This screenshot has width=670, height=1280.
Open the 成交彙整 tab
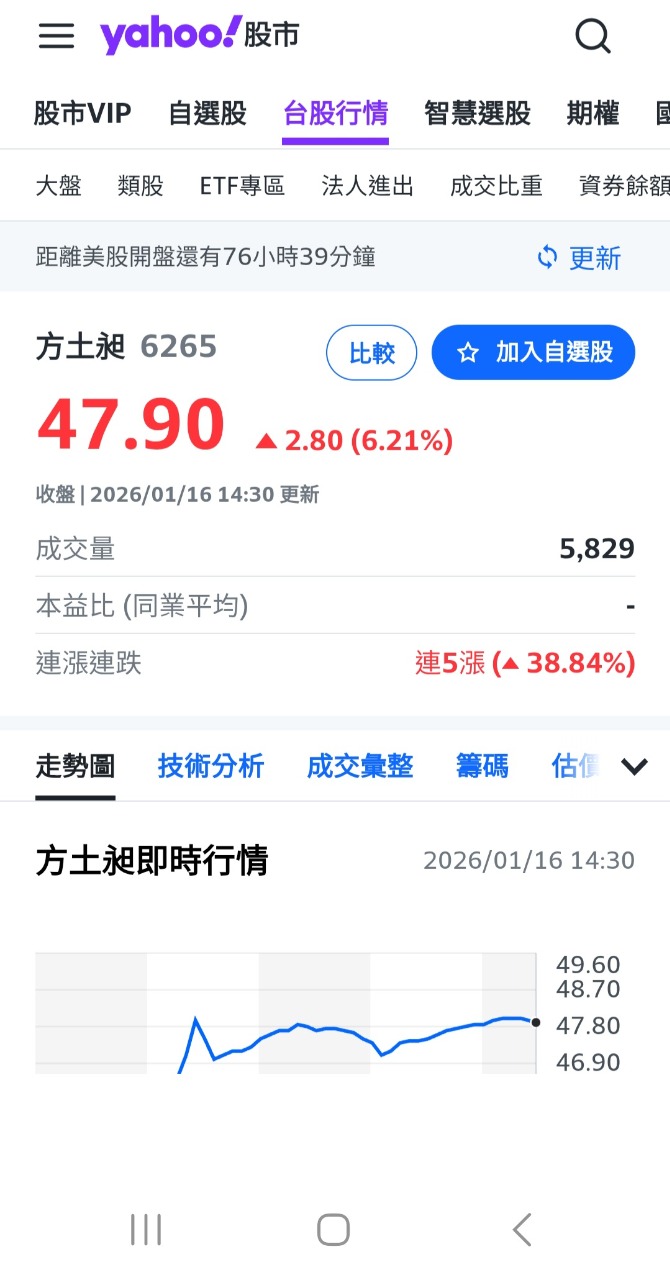coord(360,766)
